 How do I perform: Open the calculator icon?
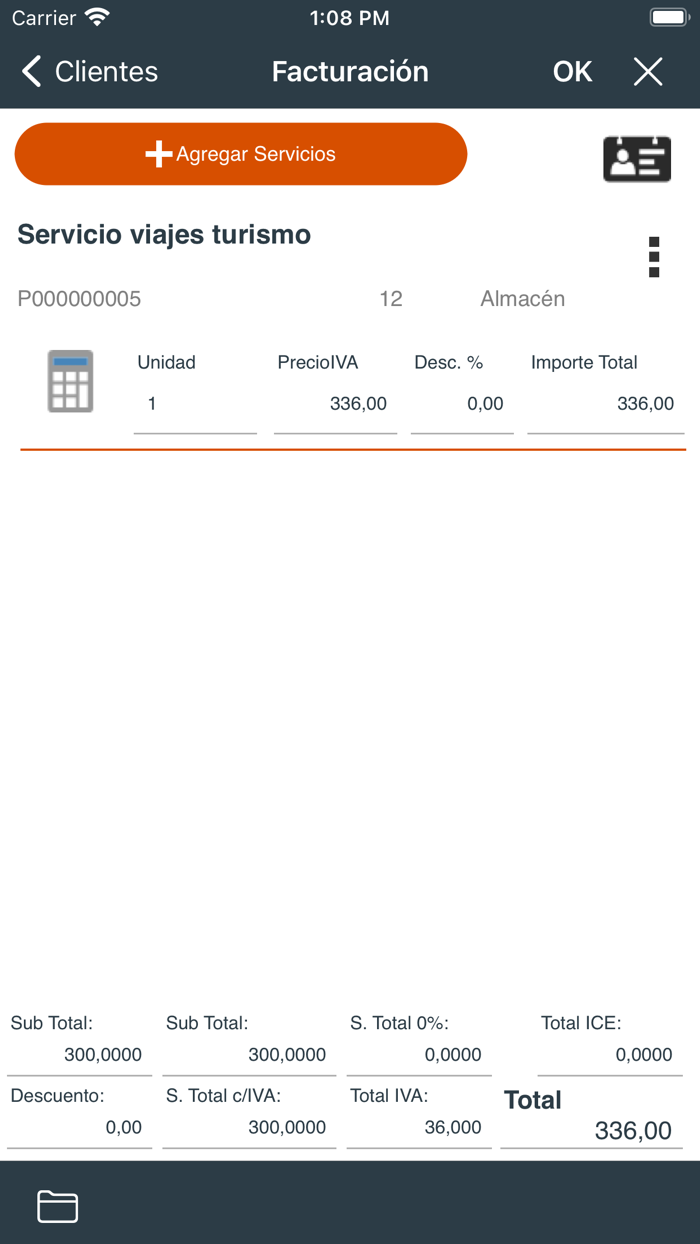coord(70,381)
